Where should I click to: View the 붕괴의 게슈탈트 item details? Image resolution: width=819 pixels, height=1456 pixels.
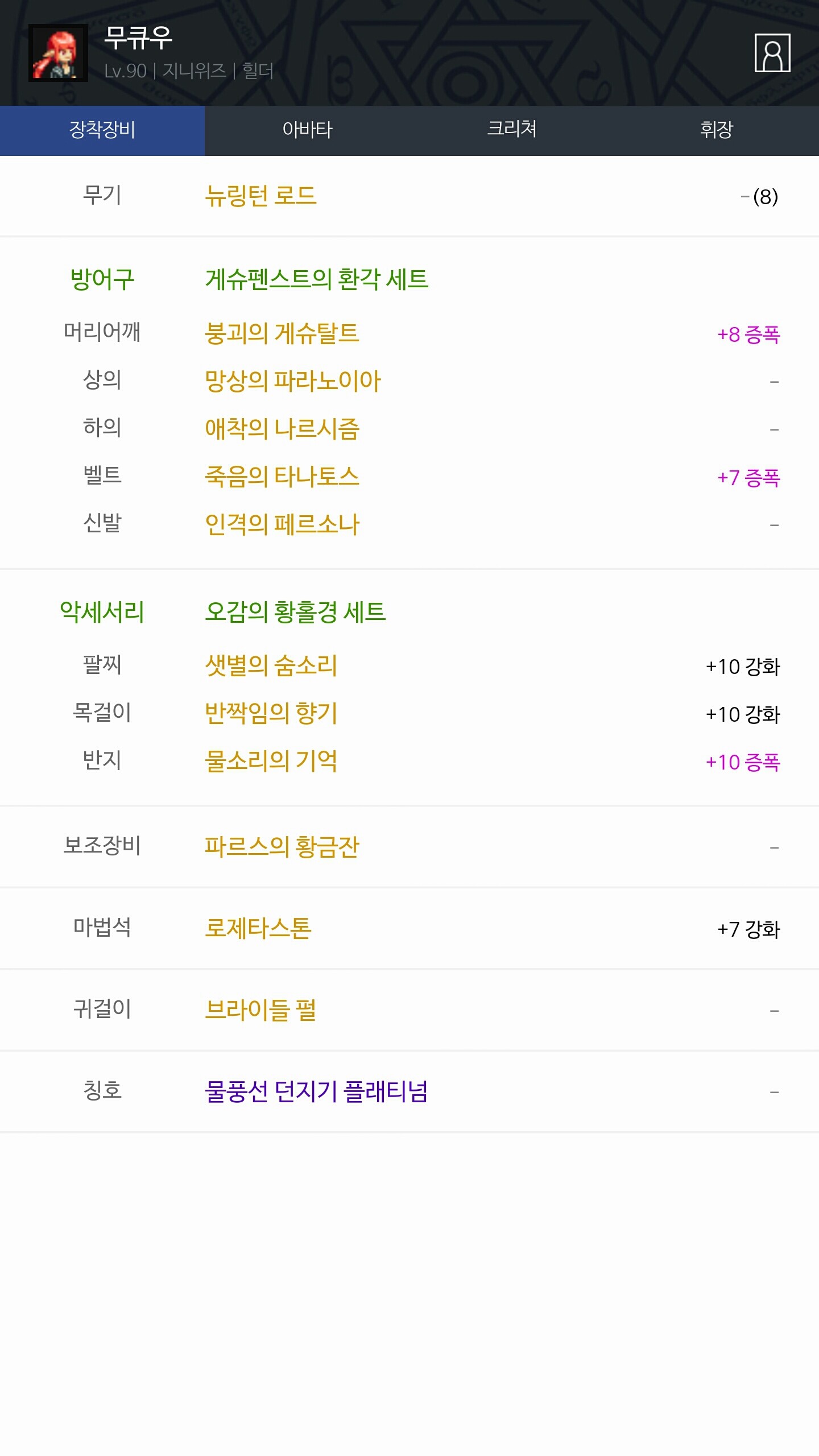(282, 334)
